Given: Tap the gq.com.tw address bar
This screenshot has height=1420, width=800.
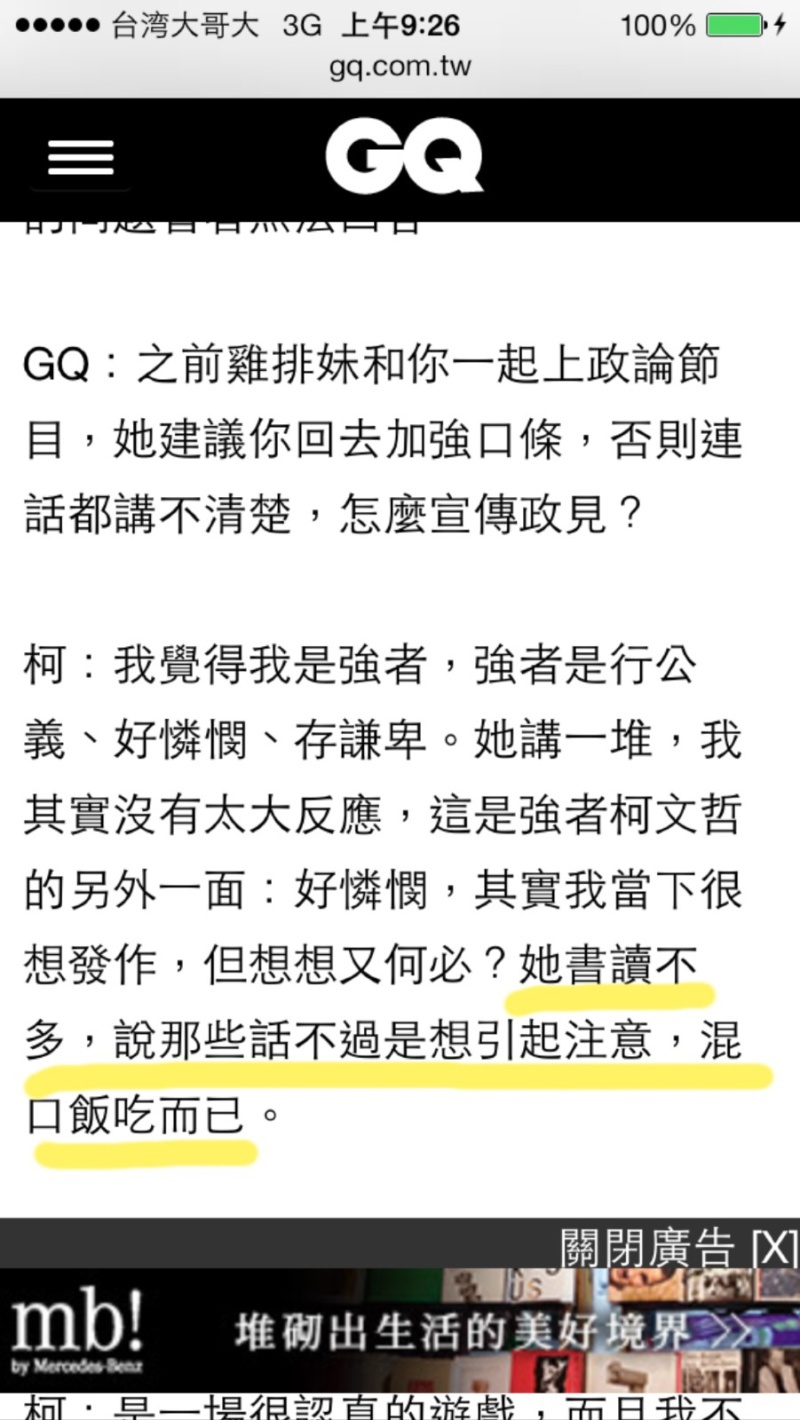Looking at the screenshot, I should pyautogui.click(x=400, y=68).
